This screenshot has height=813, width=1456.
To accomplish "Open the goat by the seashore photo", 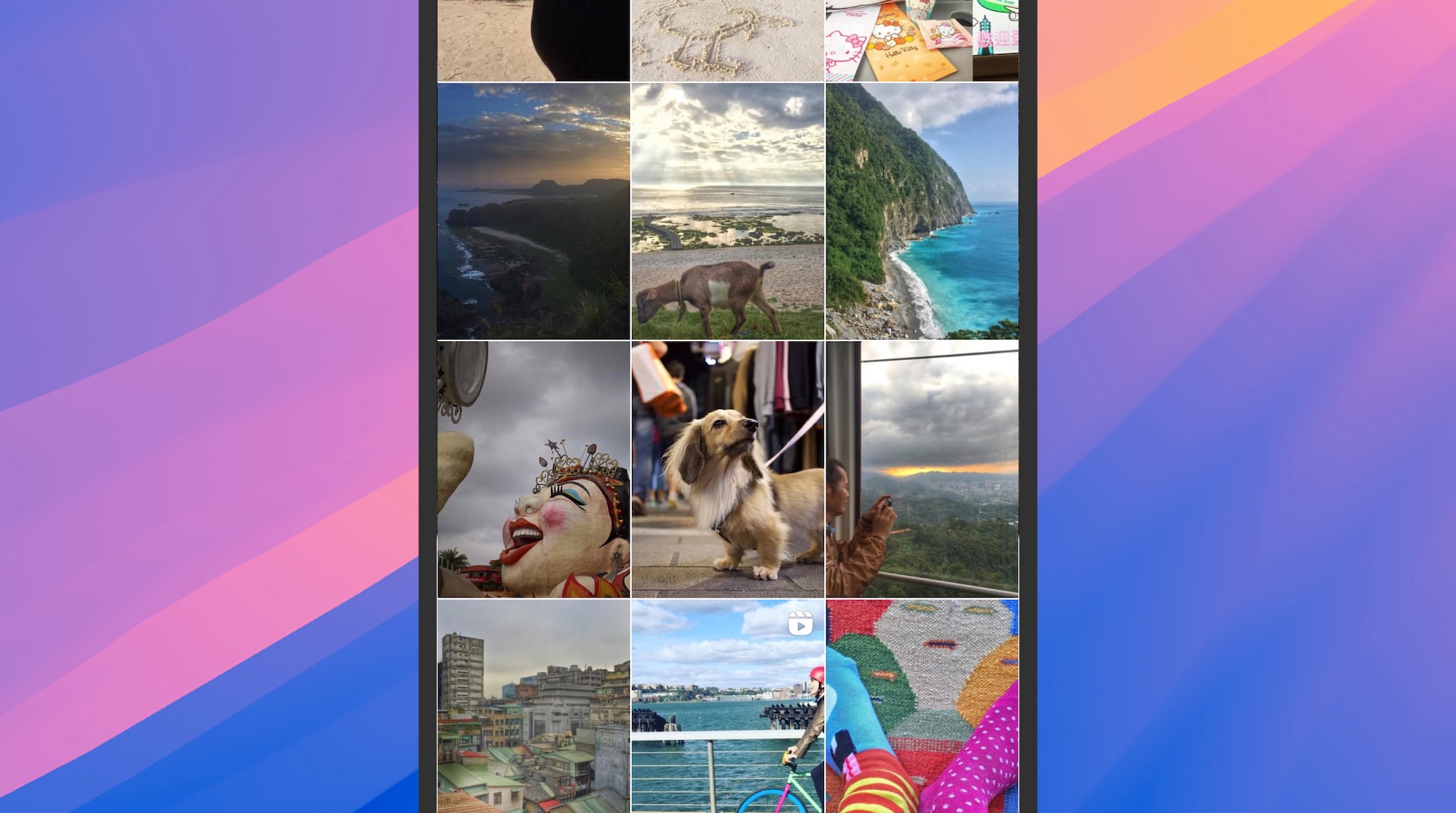I will pos(727,211).
